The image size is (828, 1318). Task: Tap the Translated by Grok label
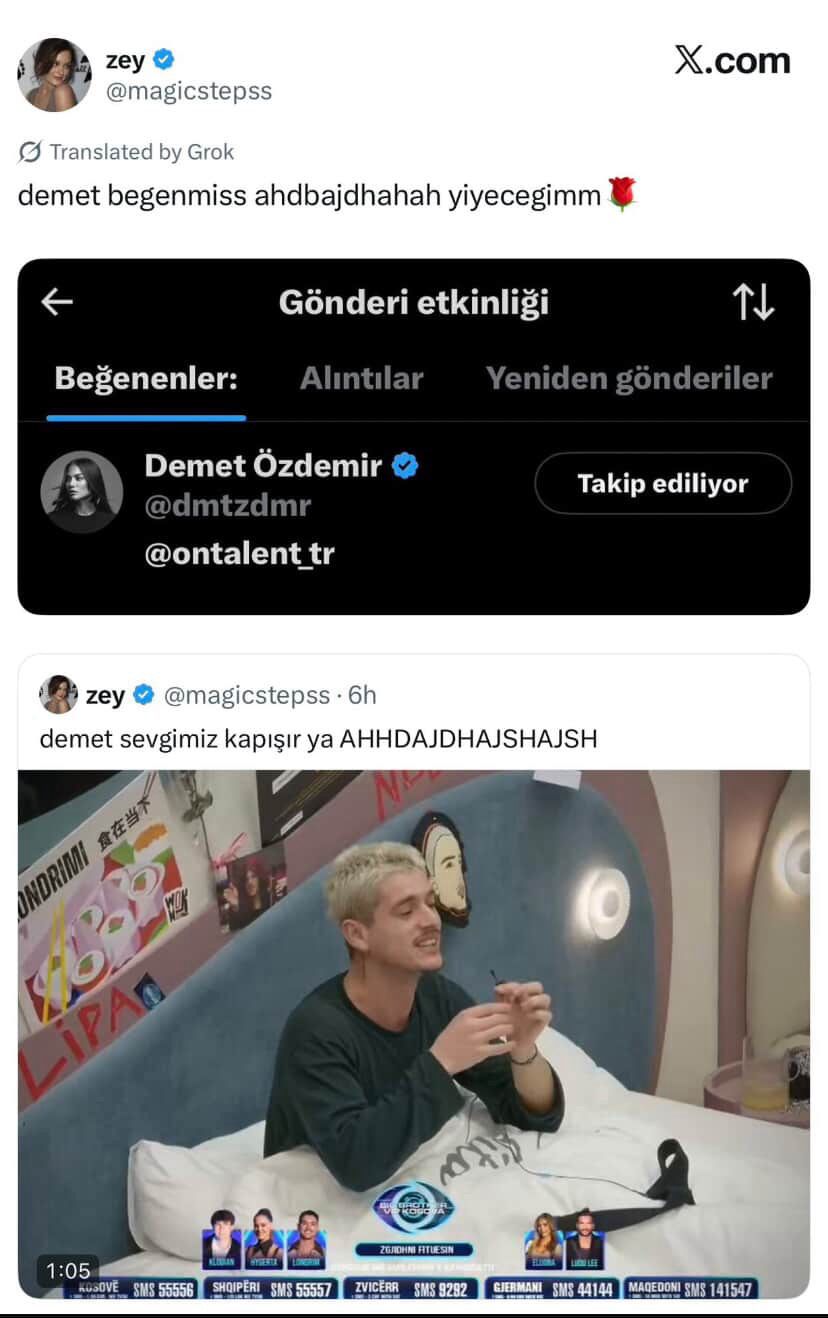click(x=127, y=152)
